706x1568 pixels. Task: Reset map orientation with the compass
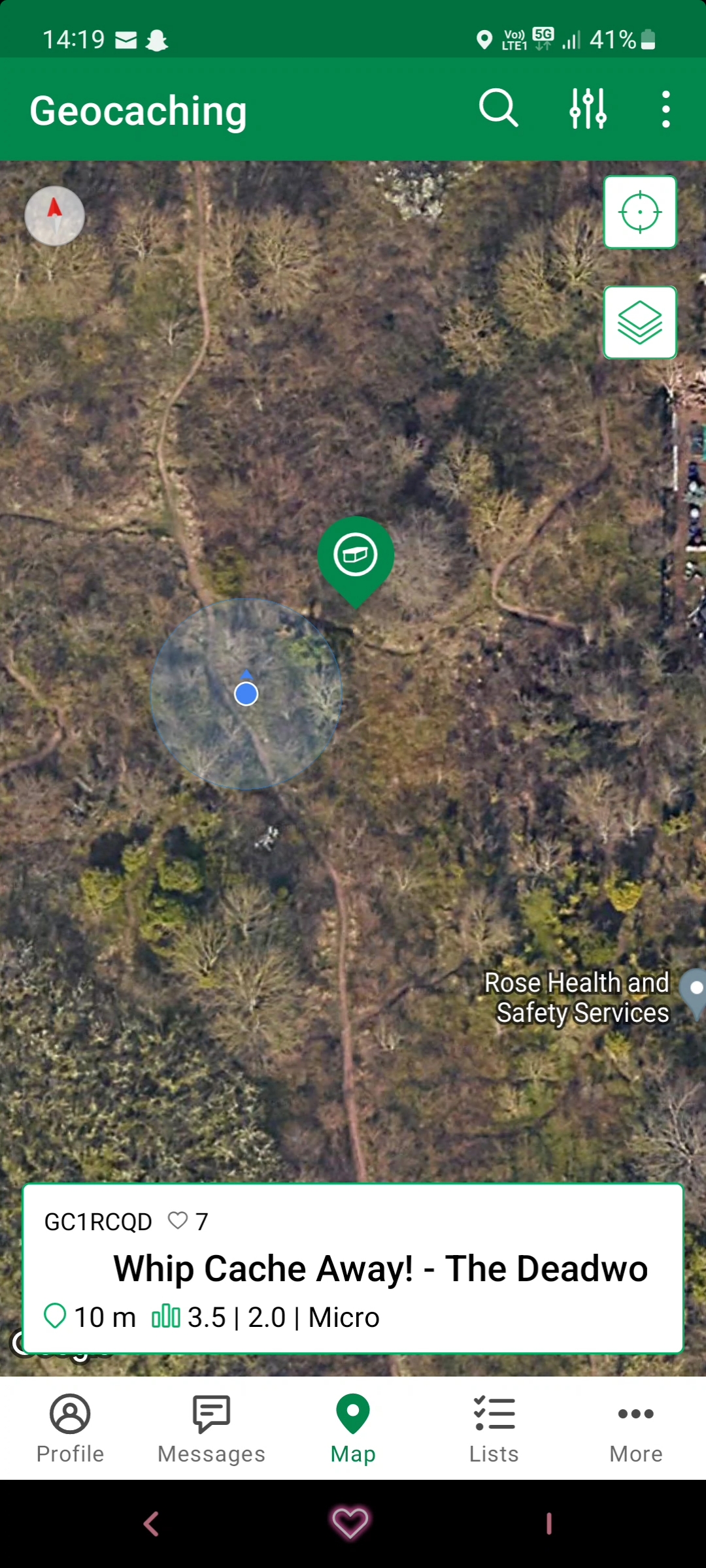click(55, 216)
